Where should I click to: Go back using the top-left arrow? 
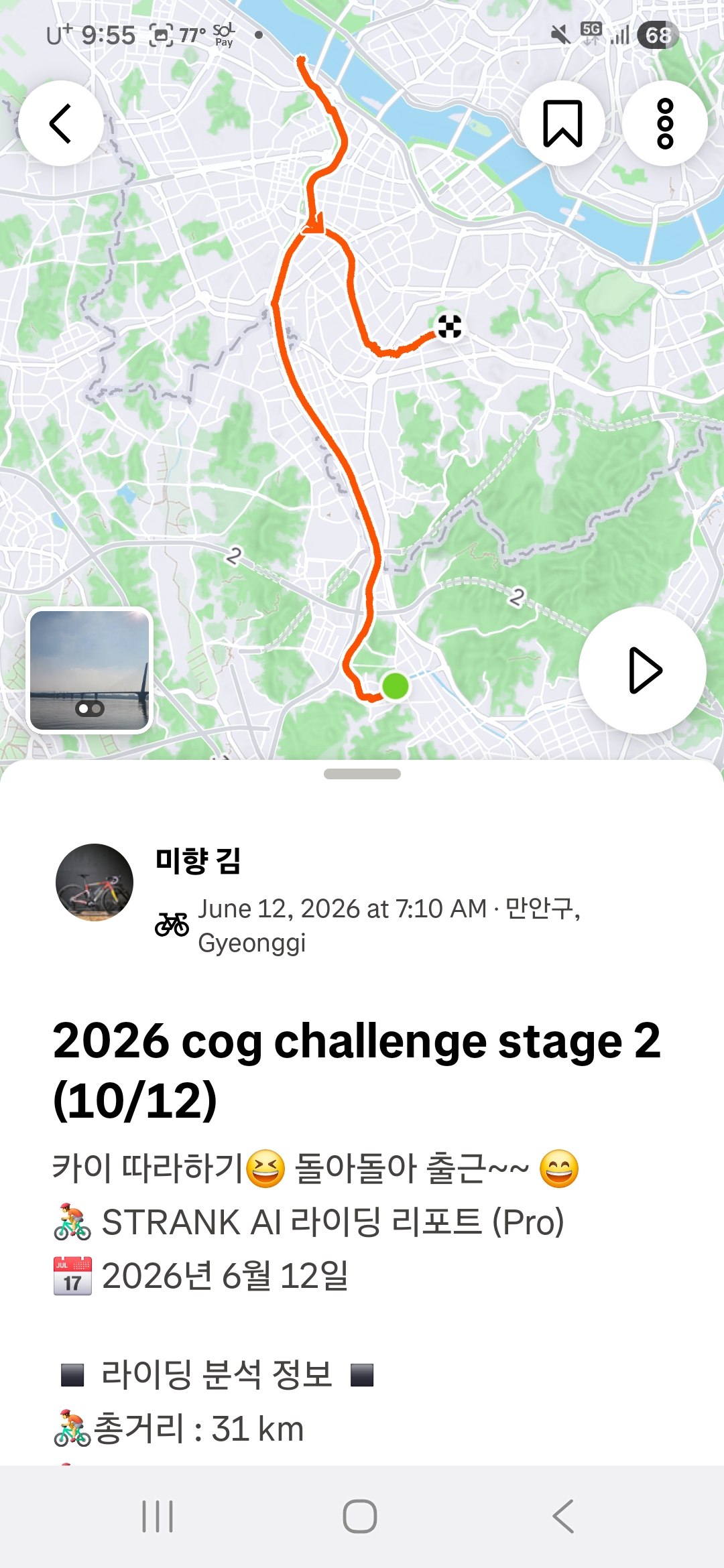[x=61, y=123]
